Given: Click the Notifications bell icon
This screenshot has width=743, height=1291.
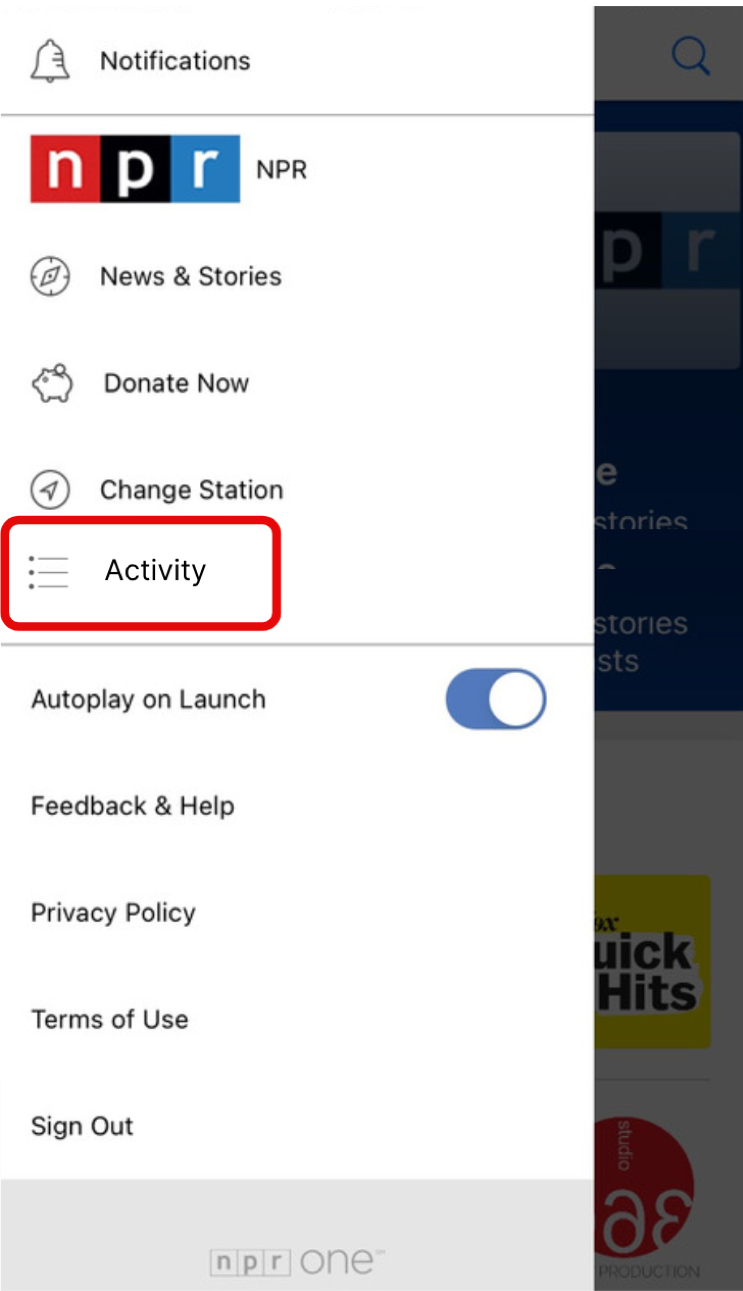Looking at the screenshot, I should click(x=49, y=60).
